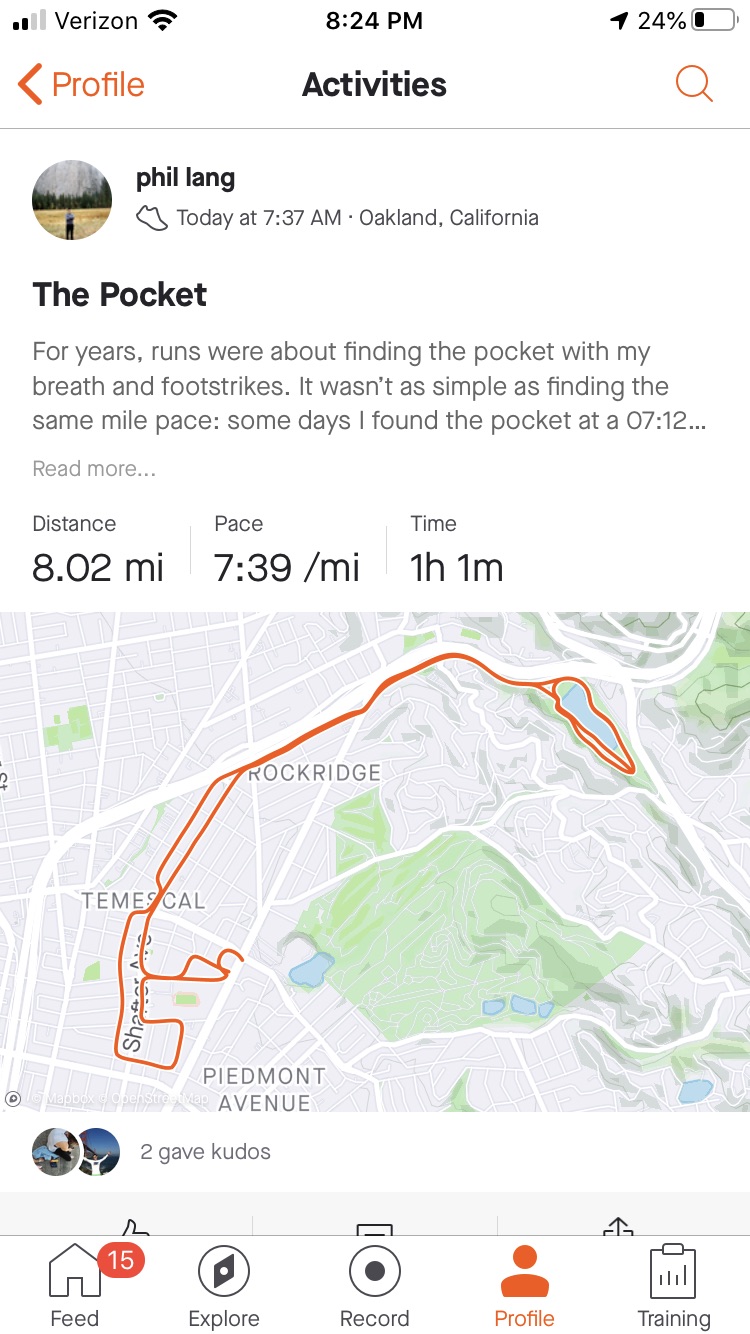The width and height of the screenshot is (750, 1334).
Task: Open the run route map
Action: tap(375, 860)
